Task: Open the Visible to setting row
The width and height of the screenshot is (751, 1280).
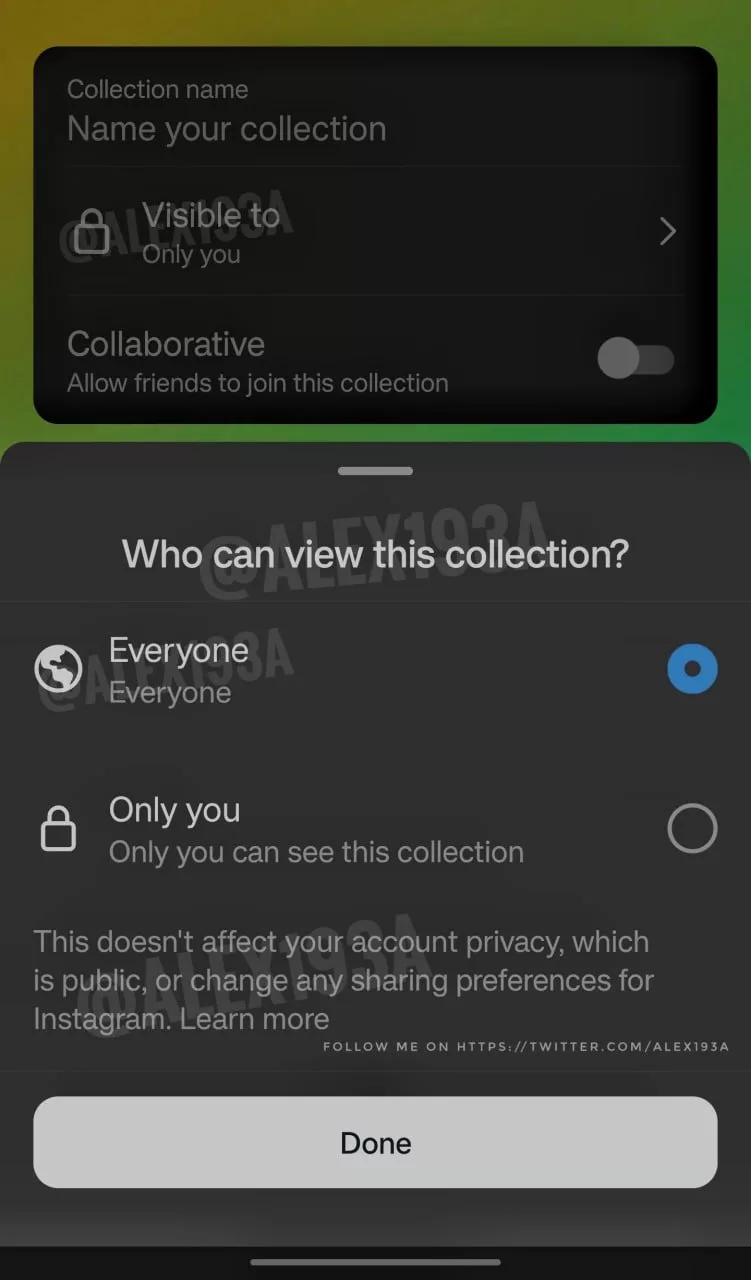Action: click(375, 232)
